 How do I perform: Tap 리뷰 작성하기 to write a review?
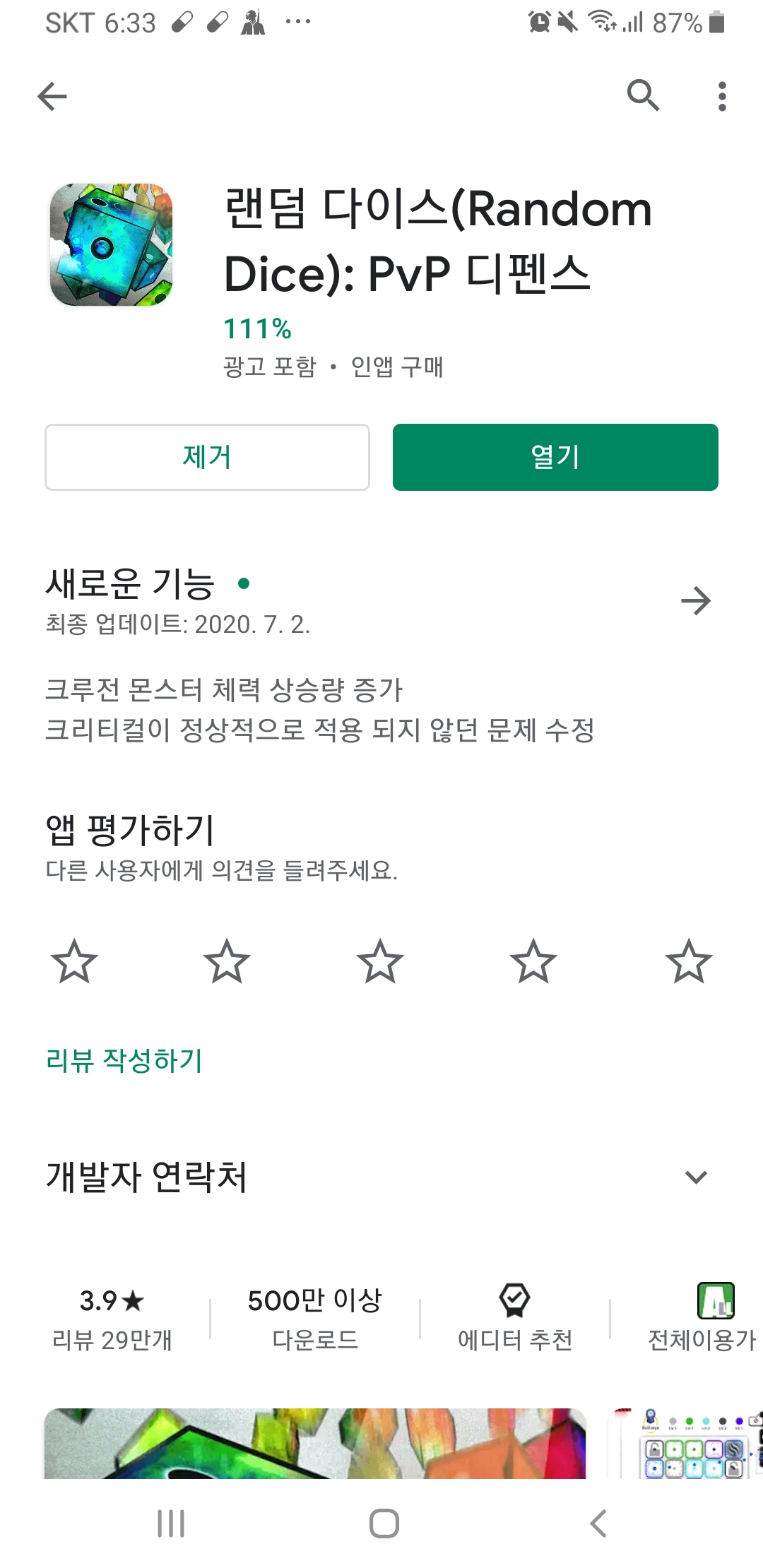[124, 1060]
